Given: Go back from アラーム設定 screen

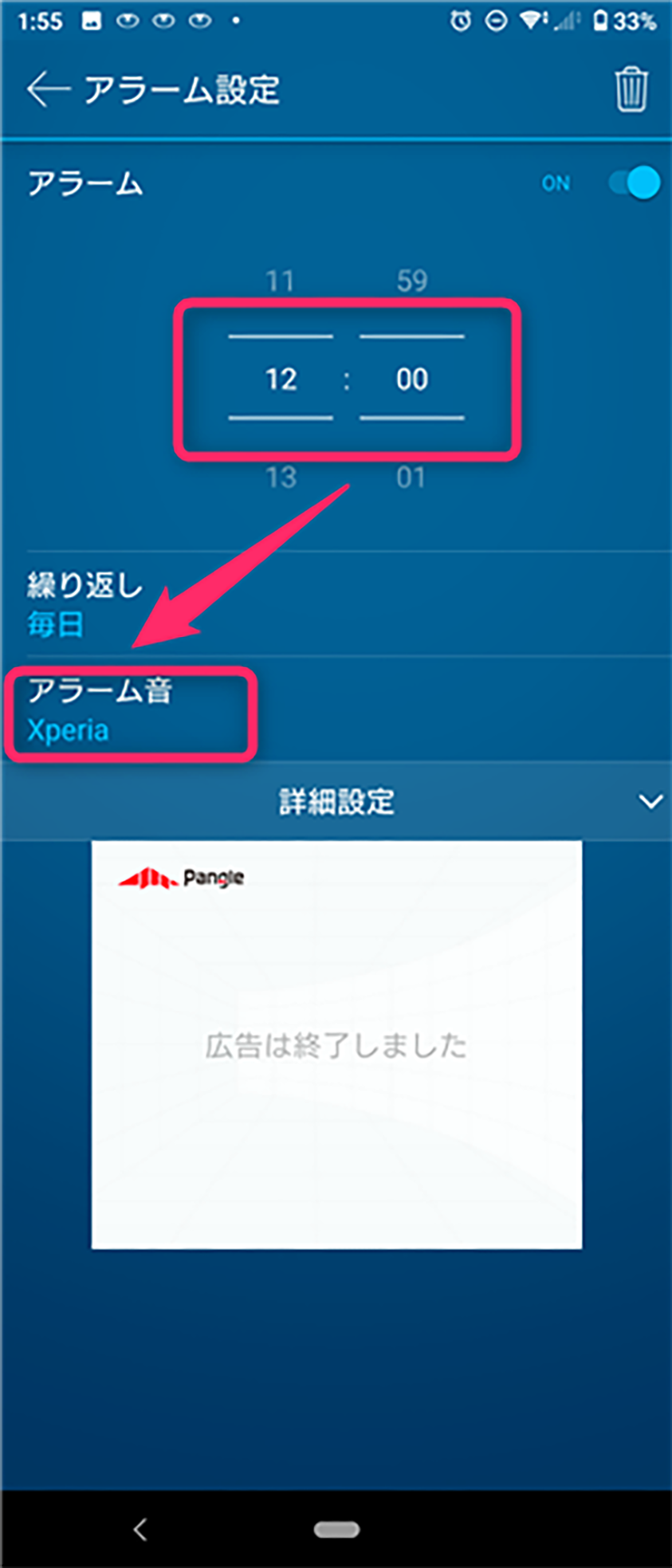Looking at the screenshot, I should pos(48,89).
